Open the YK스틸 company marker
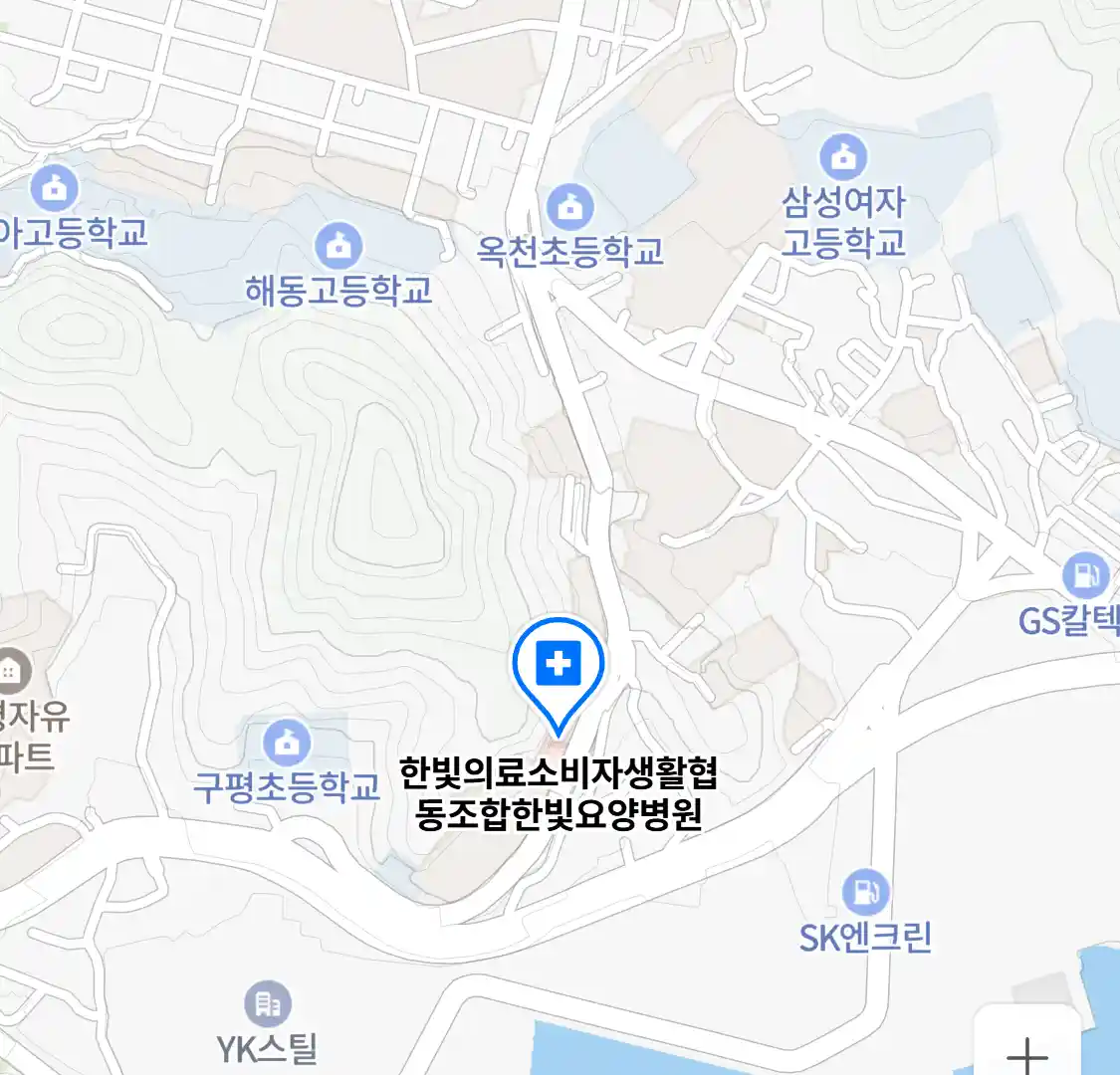 [267, 1004]
